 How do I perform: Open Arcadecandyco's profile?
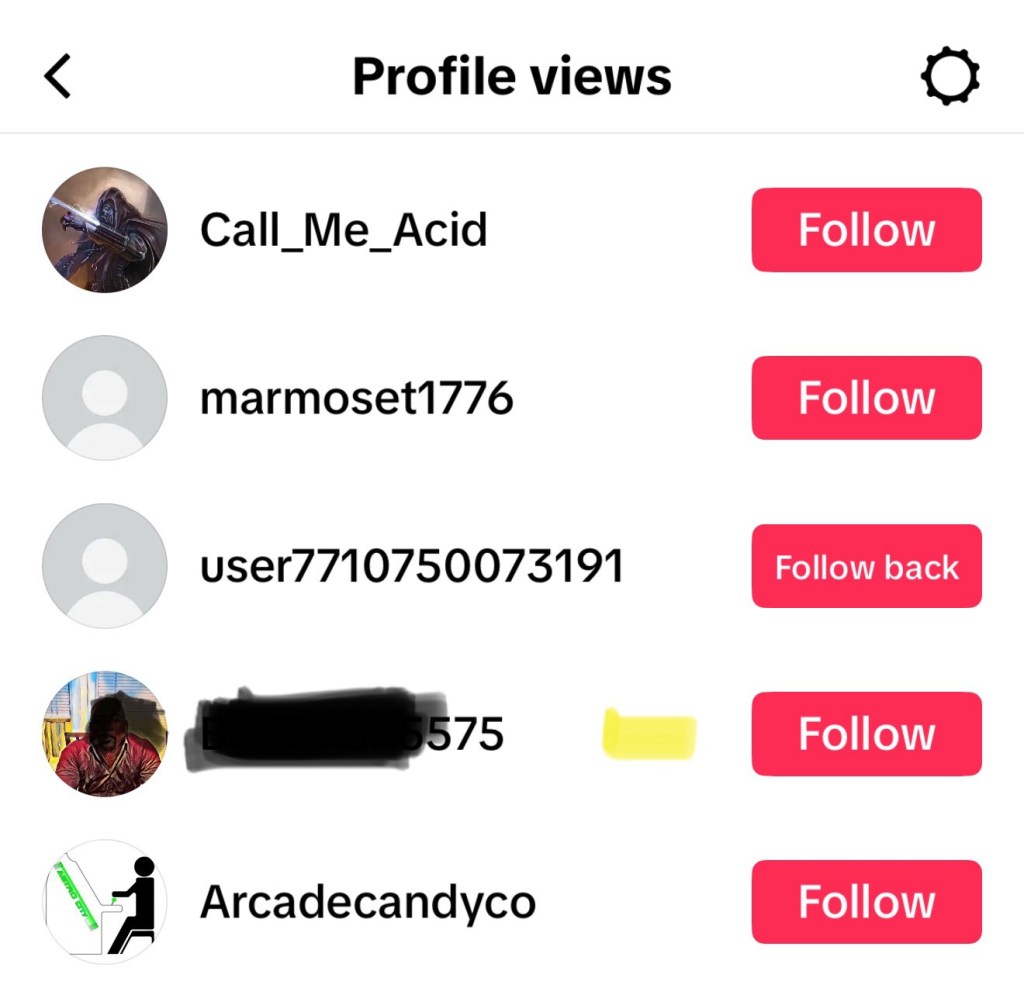(x=367, y=902)
